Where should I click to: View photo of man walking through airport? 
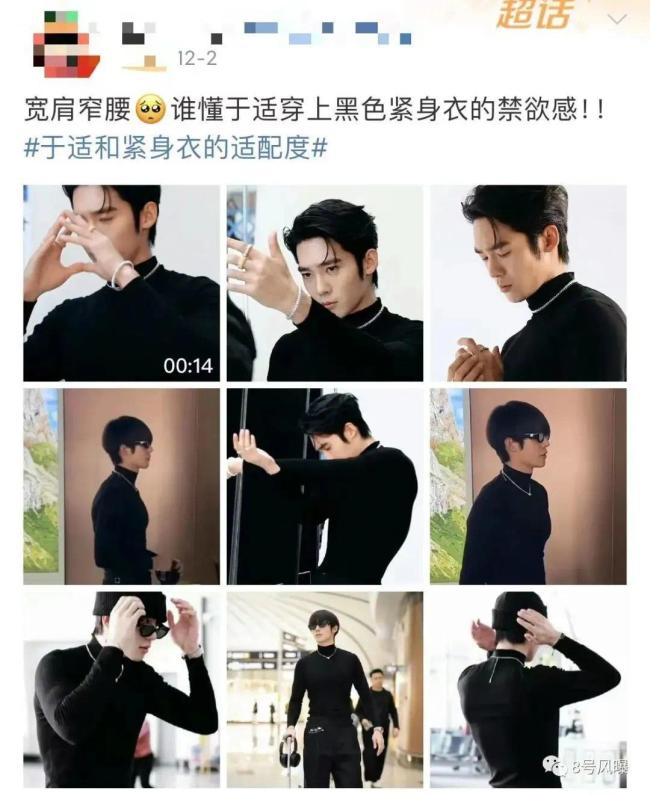pyautogui.click(x=324, y=689)
